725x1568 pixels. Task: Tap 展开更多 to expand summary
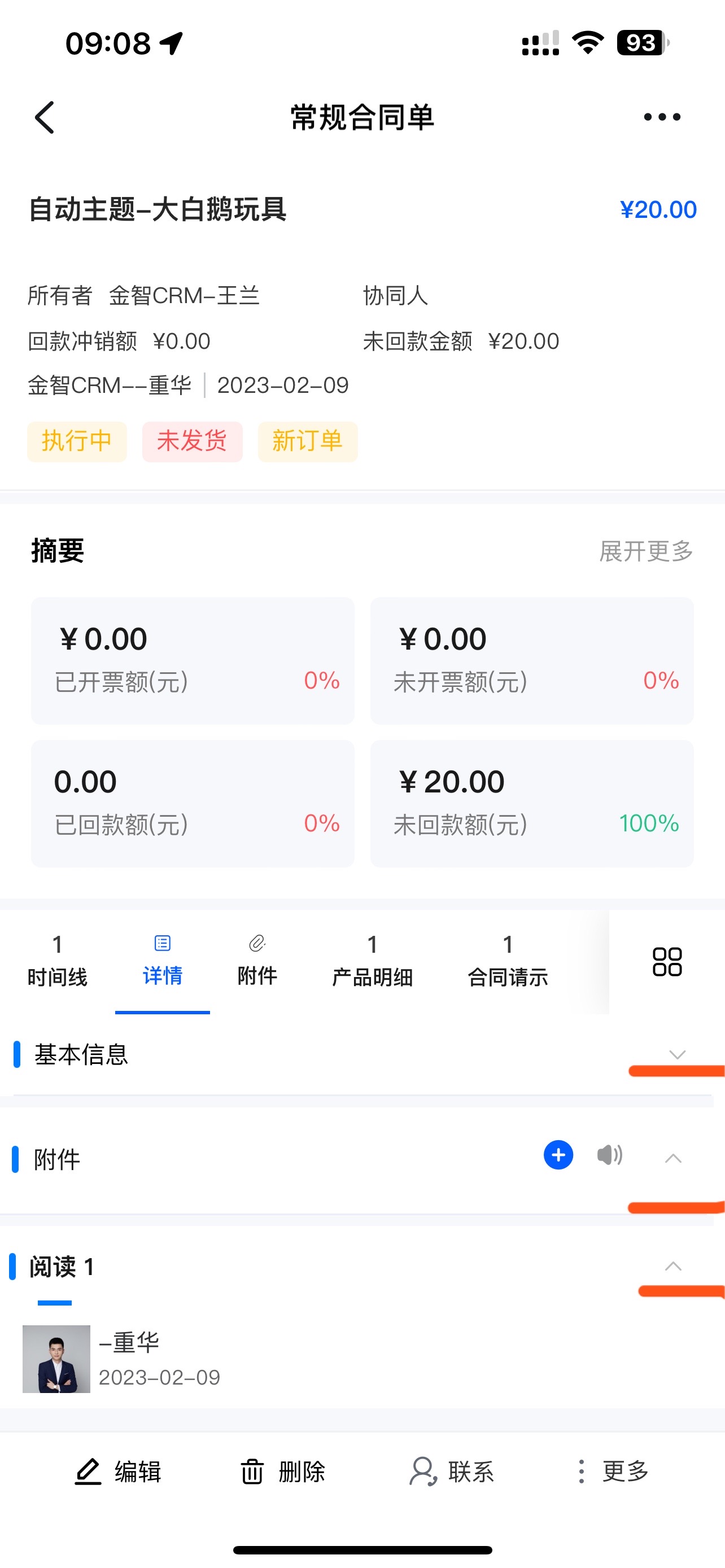646,551
